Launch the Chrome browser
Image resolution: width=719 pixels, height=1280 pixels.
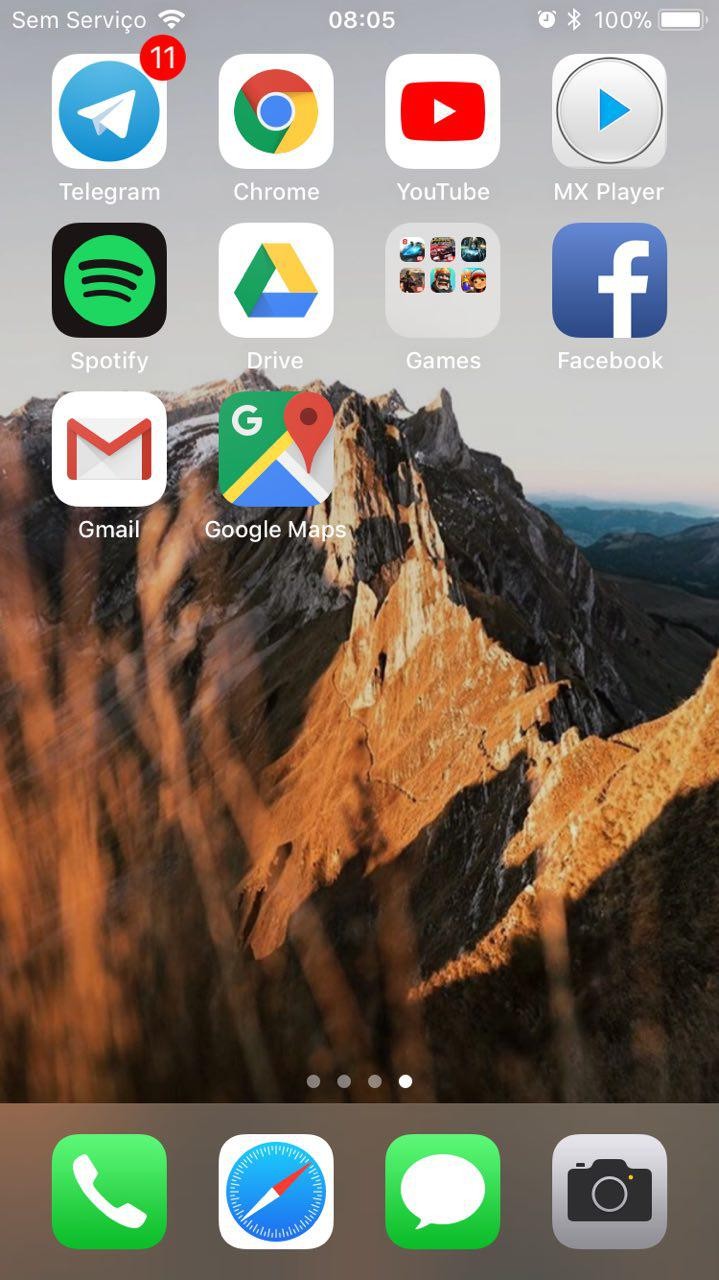pyautogui.click(x=276, y=111)
